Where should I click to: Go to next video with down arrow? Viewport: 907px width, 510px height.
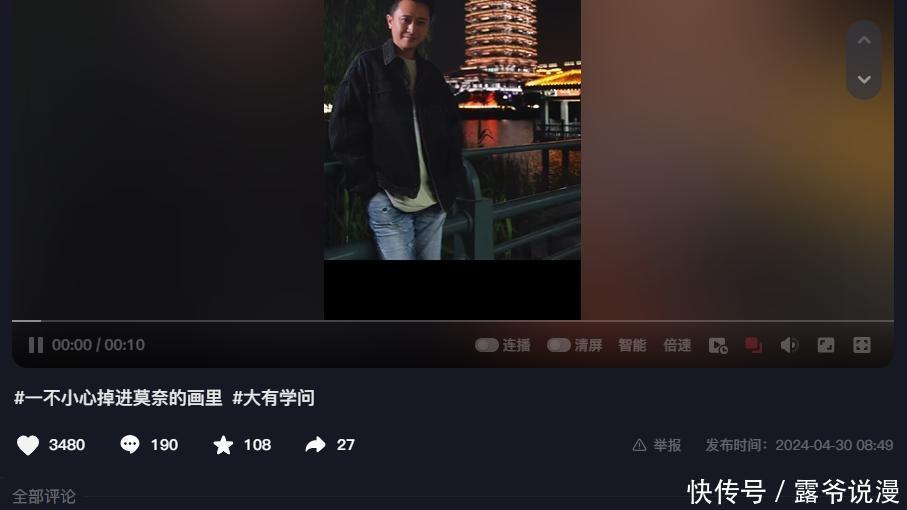coord(864,79)
